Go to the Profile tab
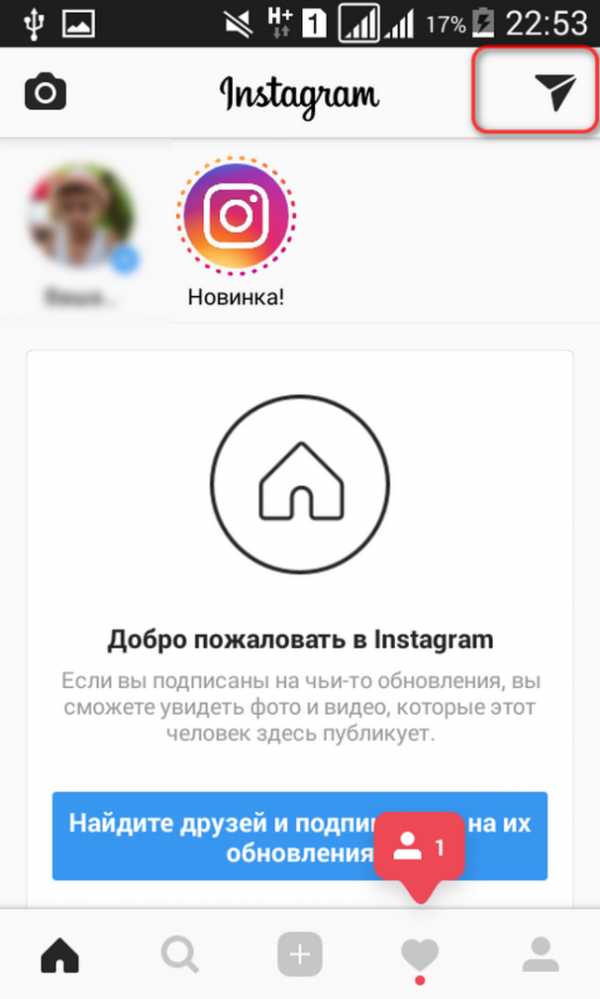 (540, 955)
